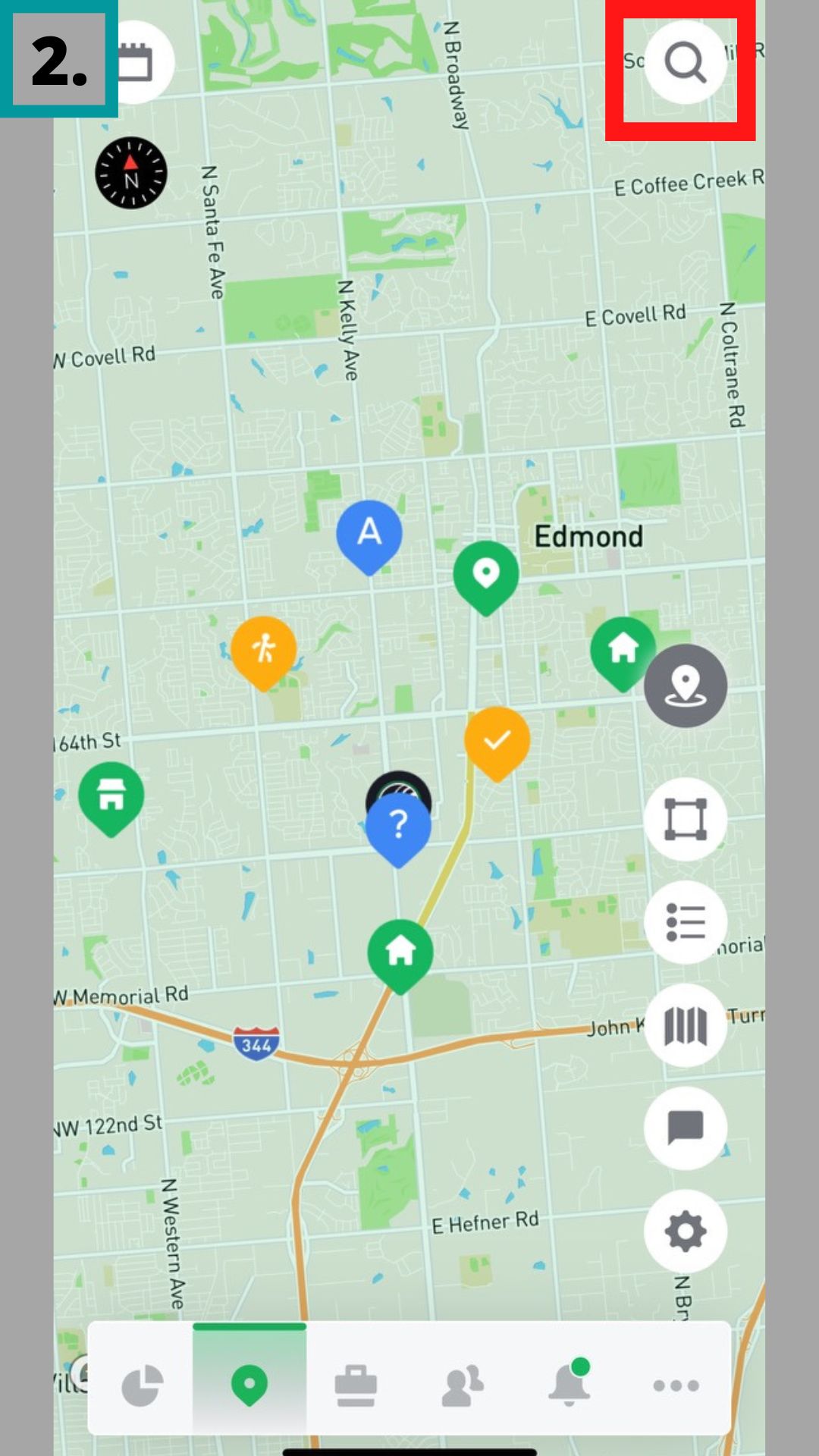The width and height of the screenshot is (819, 1456).
Task: Center map on my location
Action: (x=686, y=686)
